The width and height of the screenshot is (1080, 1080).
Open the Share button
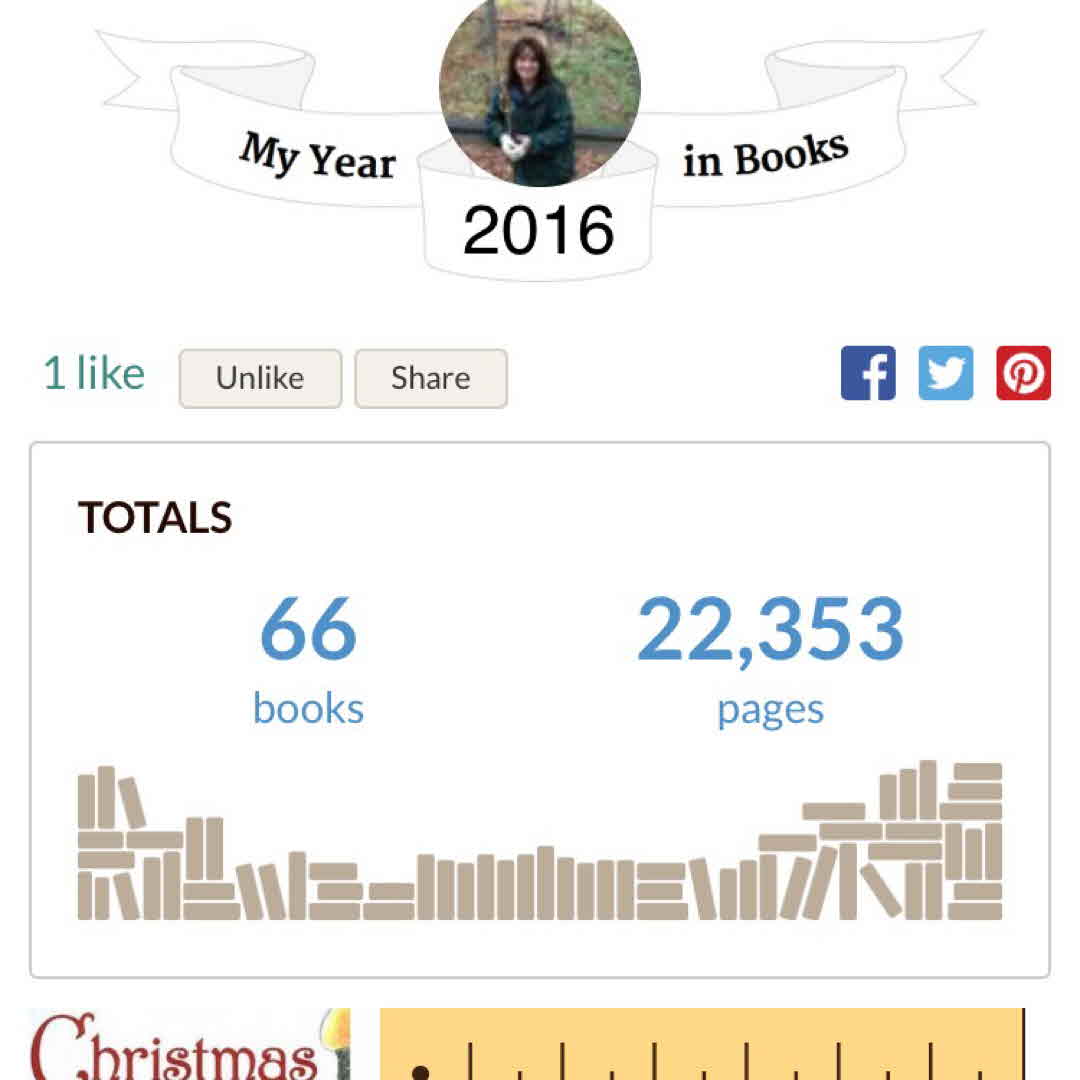click(430, 378)
